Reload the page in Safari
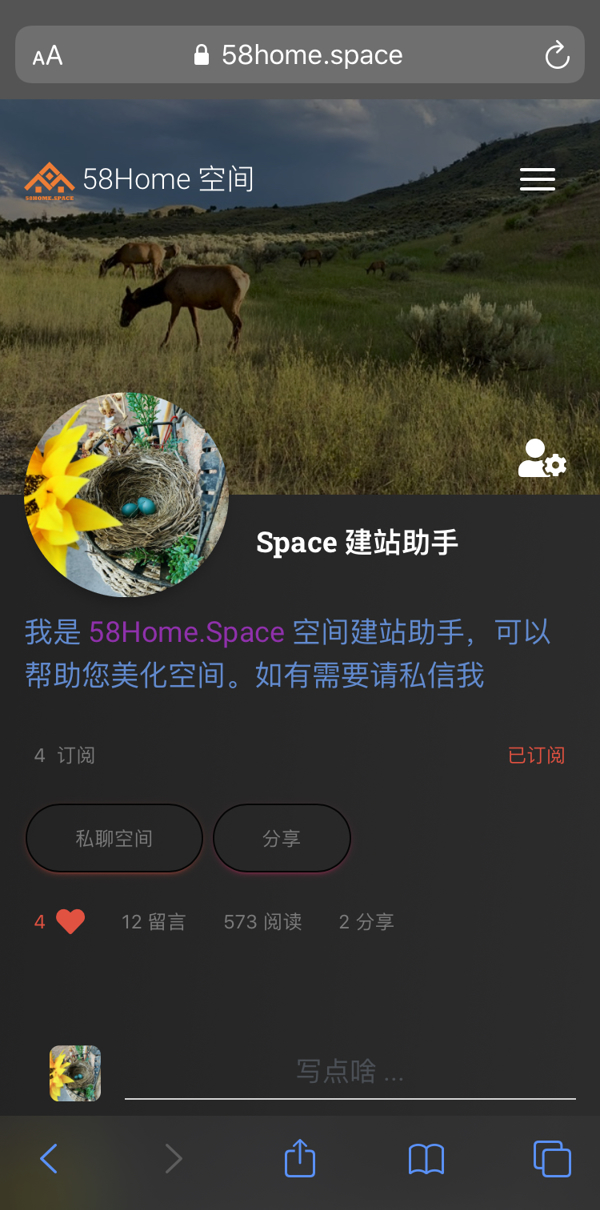Viewport: 600px width, 1210px height. point(557,55)
